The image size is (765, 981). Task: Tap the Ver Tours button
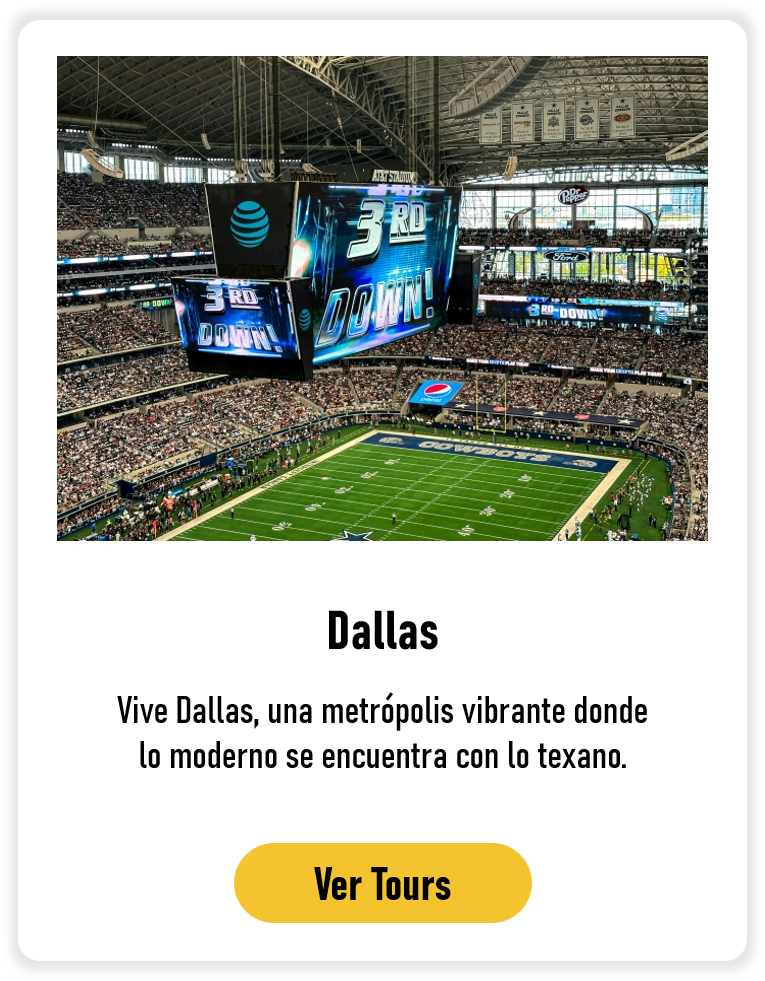[x=382, y=883]
